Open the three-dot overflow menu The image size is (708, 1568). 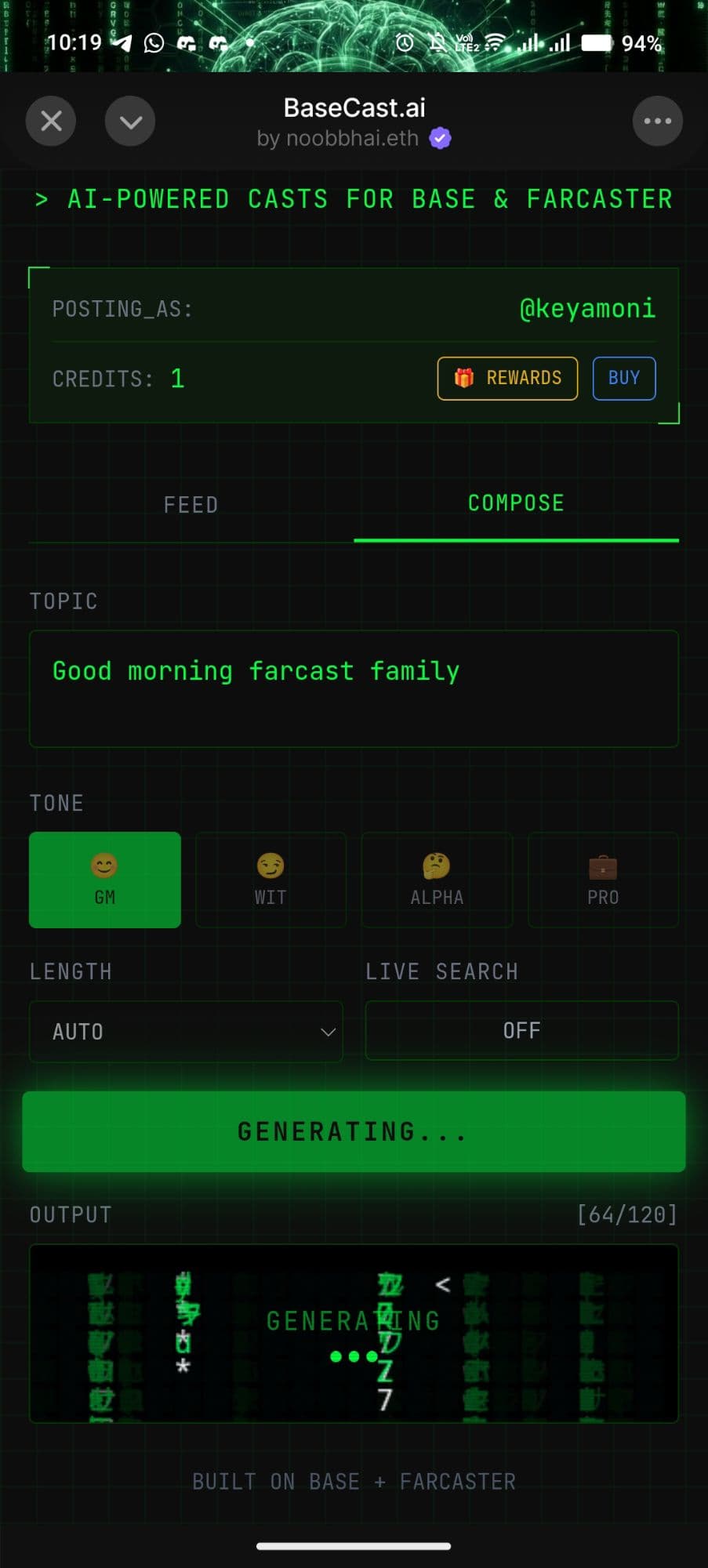coord(657,122)
